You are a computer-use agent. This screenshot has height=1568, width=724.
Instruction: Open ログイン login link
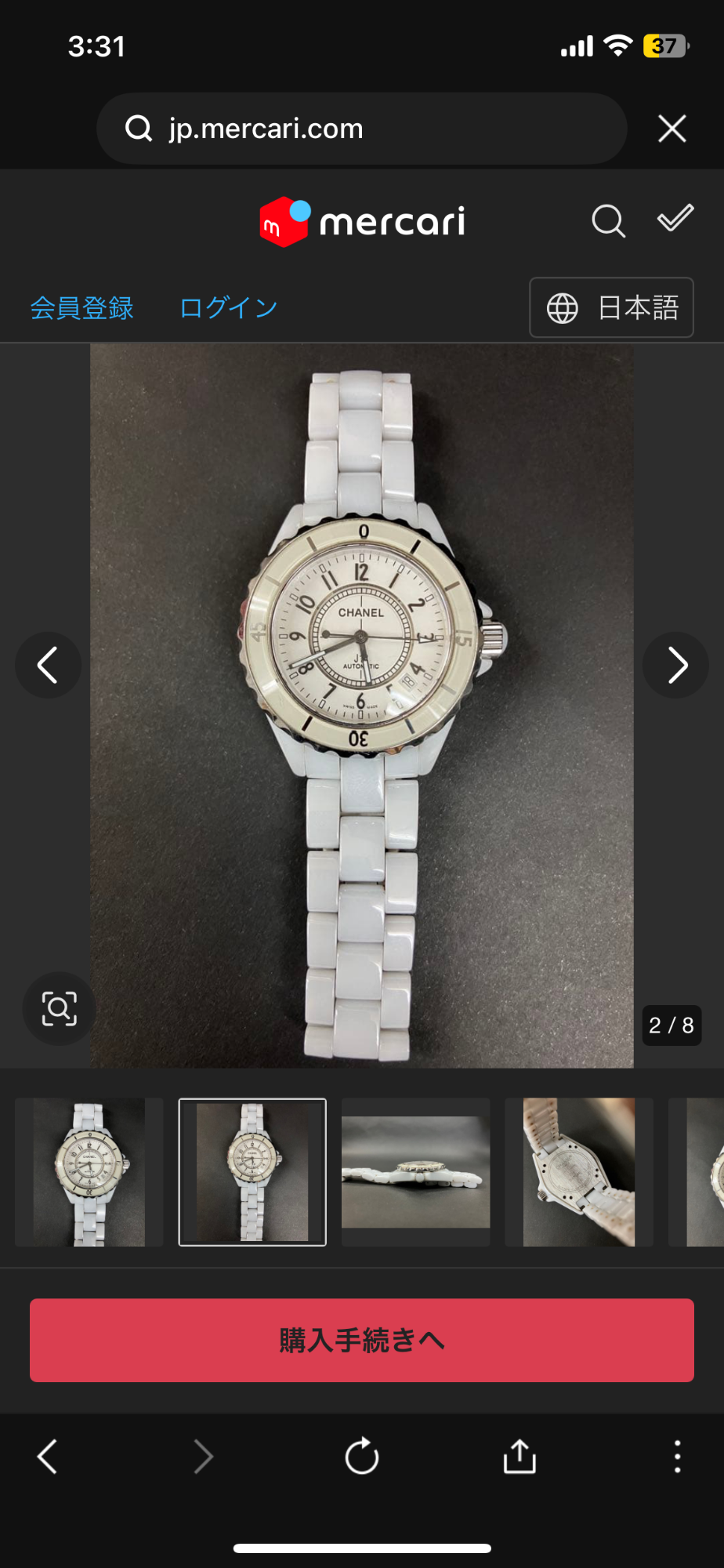tap(229, 308)
